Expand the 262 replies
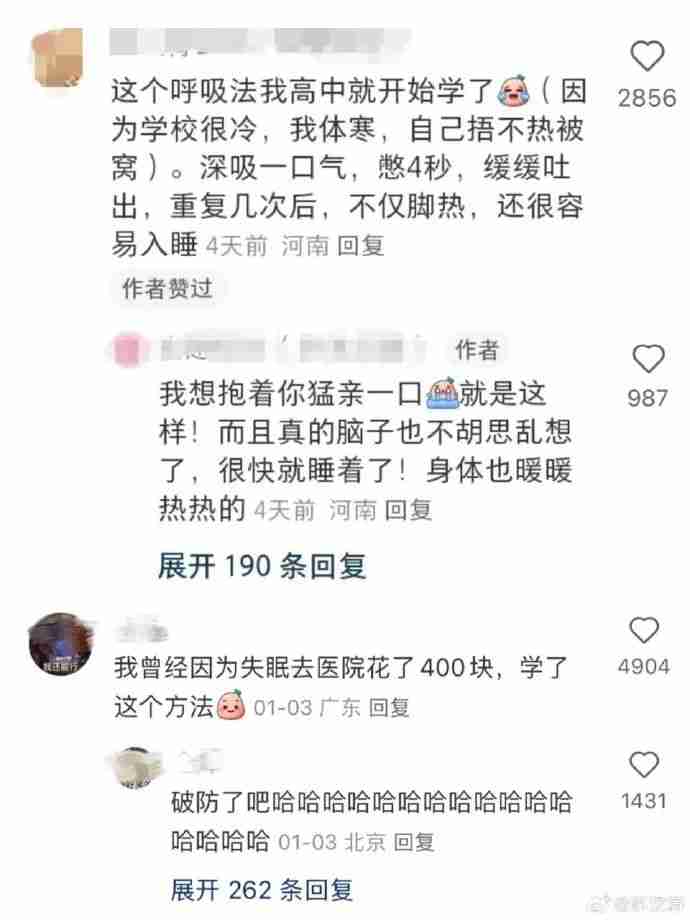Screen dimensions: 690x920 [x=261, y=889]
